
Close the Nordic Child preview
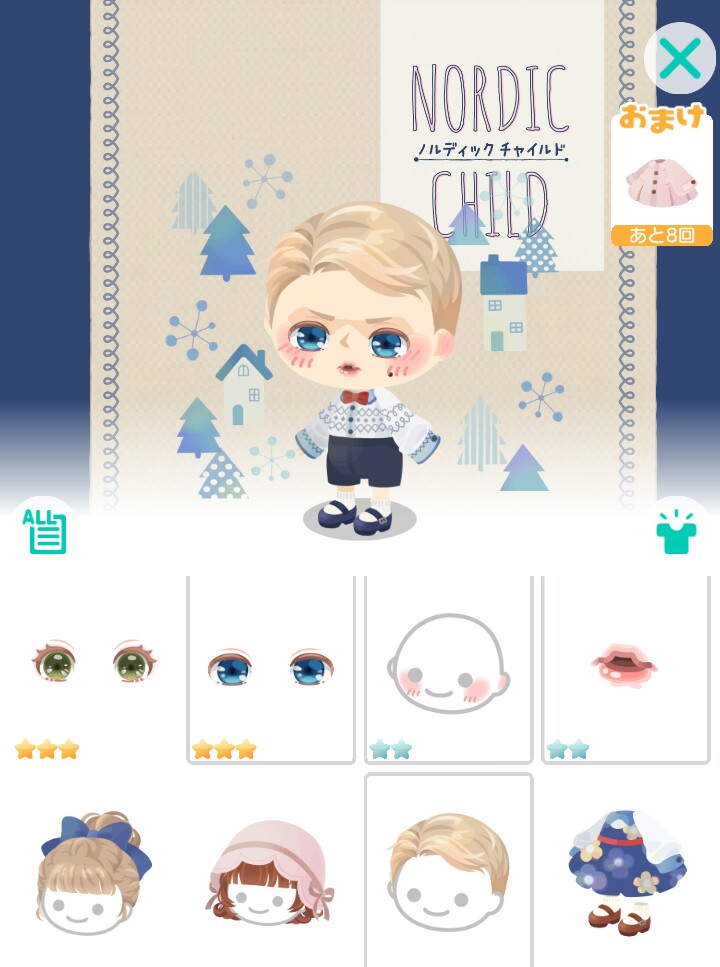coord(679,59)
